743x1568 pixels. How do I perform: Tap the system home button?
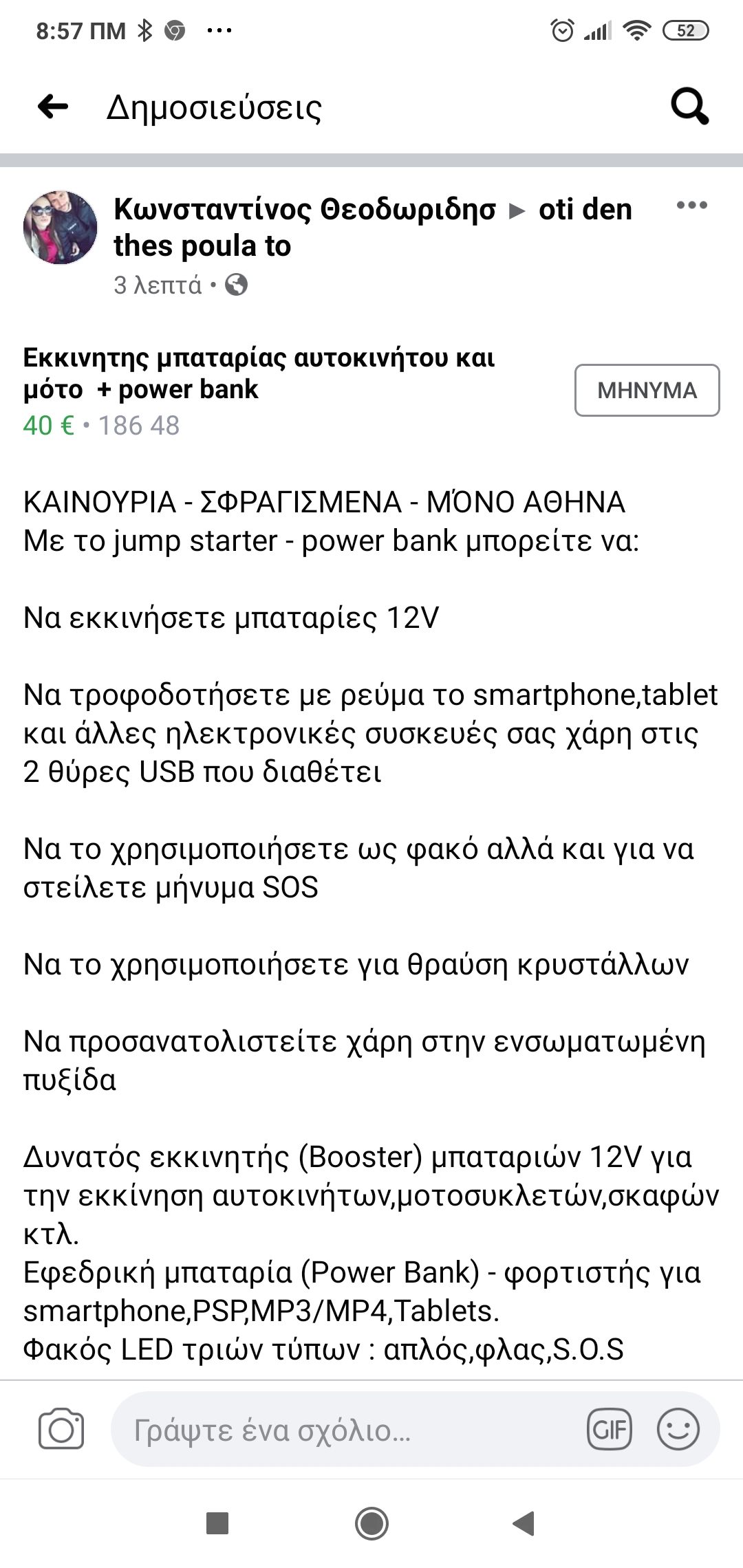(371, 1523)
